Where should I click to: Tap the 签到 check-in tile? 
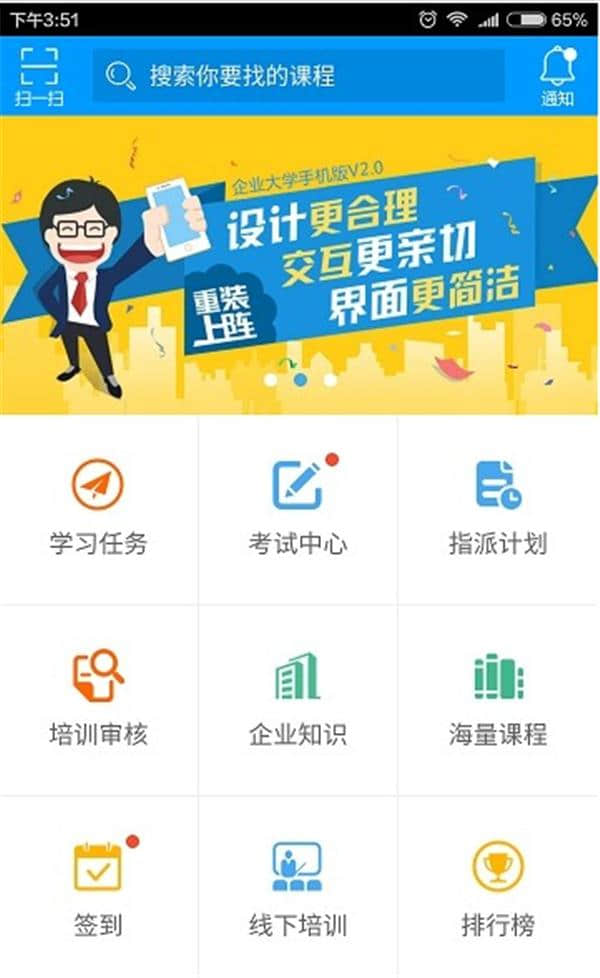point(98,888)
